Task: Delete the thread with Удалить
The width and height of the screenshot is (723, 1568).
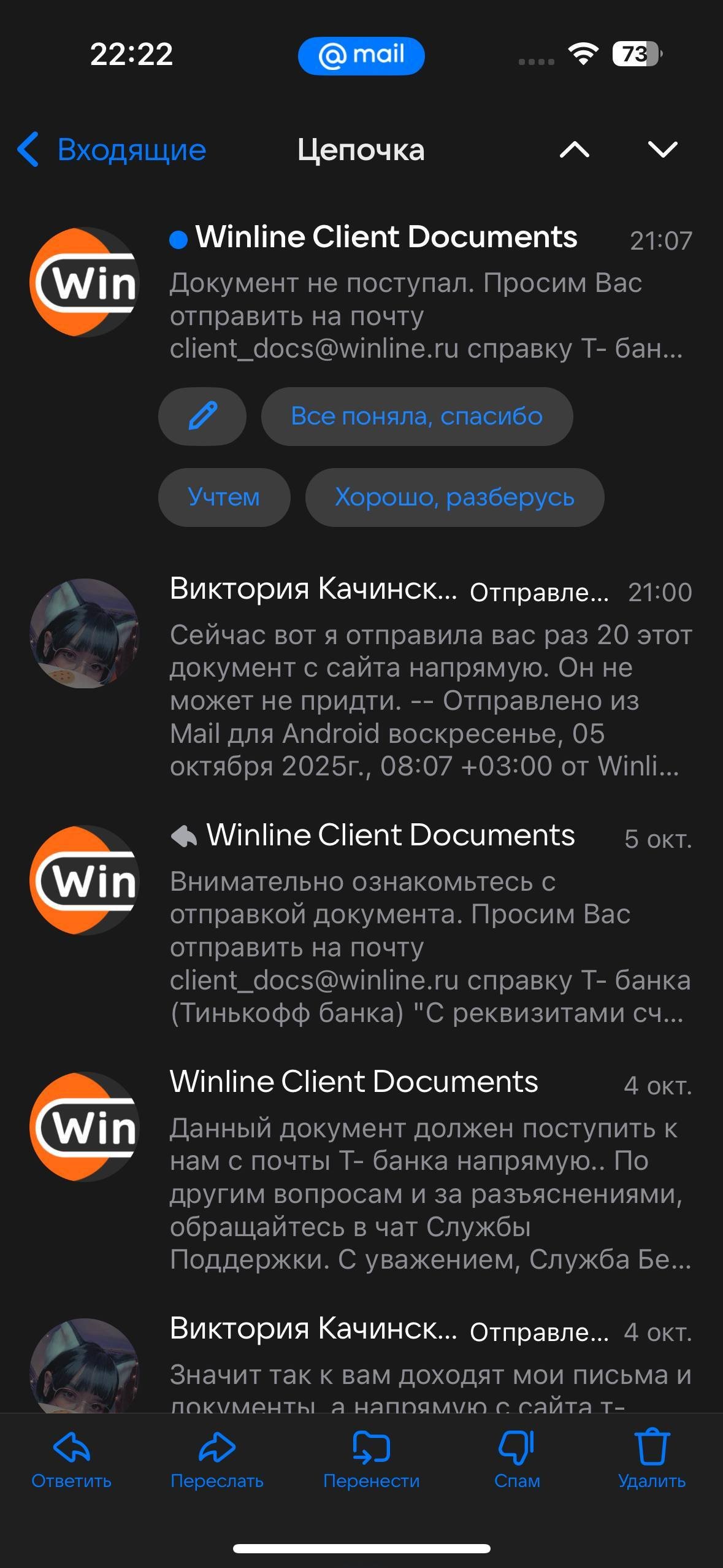Action: coord(652,1460)
